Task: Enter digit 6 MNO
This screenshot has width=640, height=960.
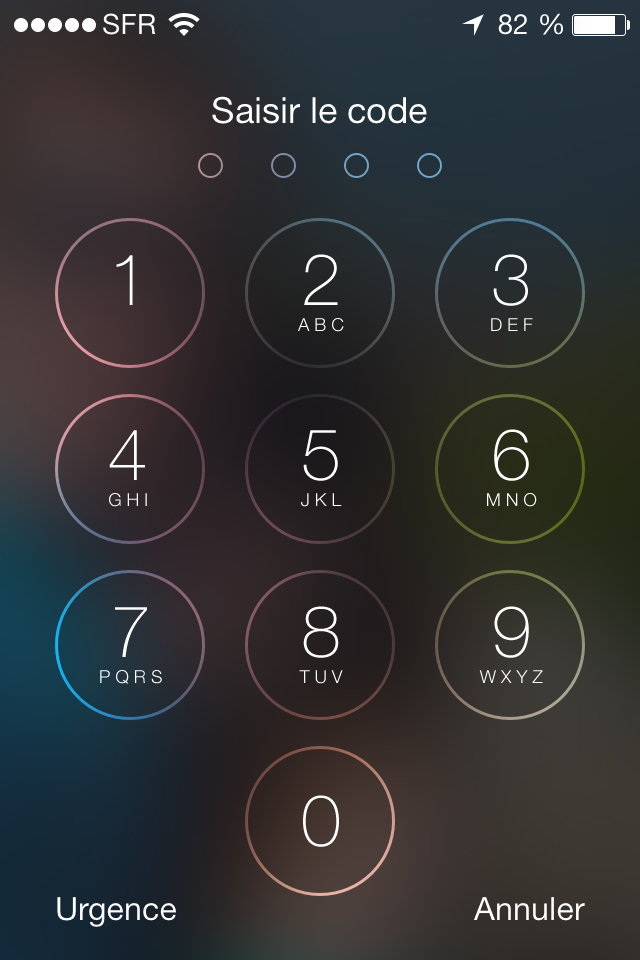Action: click(510, 469)
